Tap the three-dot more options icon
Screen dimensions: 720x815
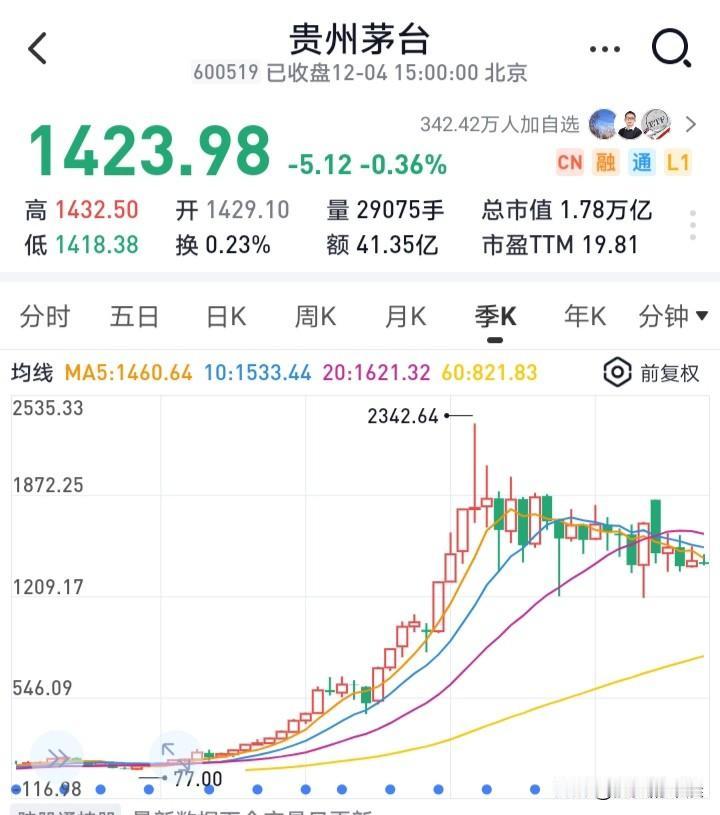click(603, 48)
